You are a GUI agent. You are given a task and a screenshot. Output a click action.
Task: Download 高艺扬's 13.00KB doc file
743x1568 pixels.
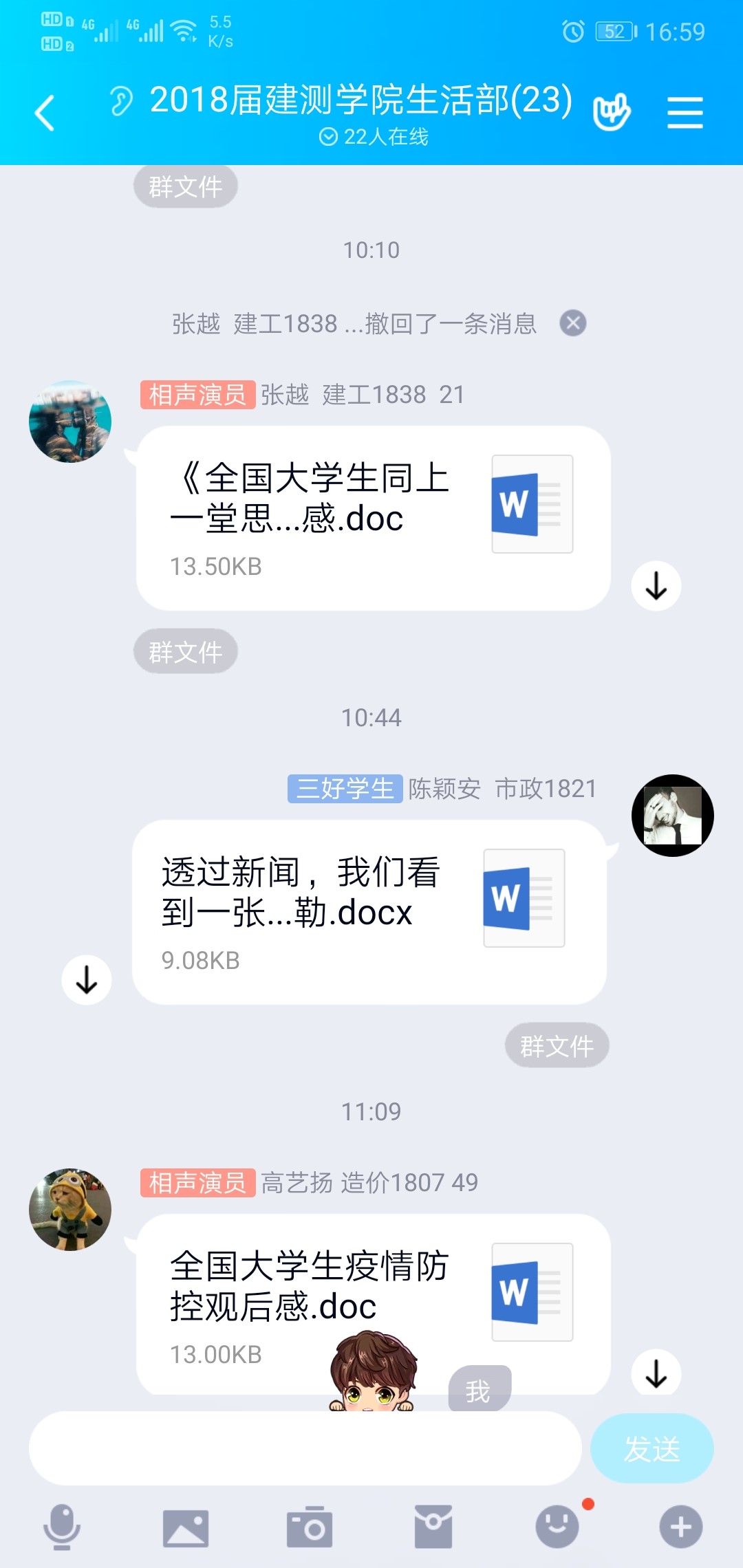tap(656, 1373)
